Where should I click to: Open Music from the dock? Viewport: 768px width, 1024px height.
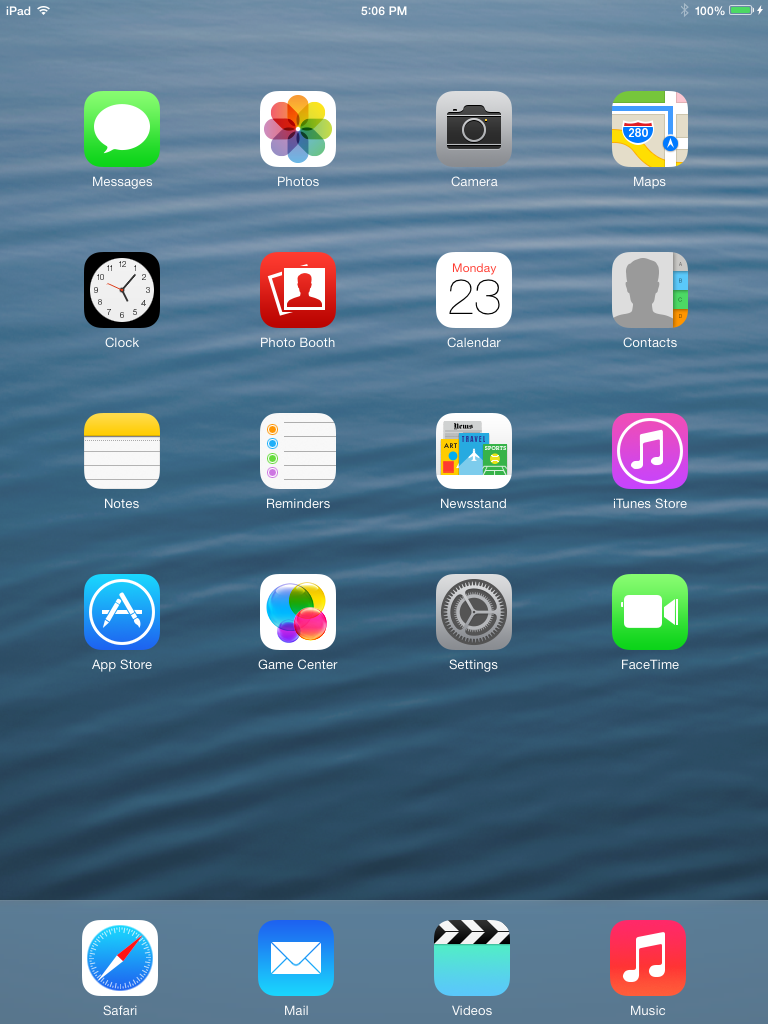[648, 958]
